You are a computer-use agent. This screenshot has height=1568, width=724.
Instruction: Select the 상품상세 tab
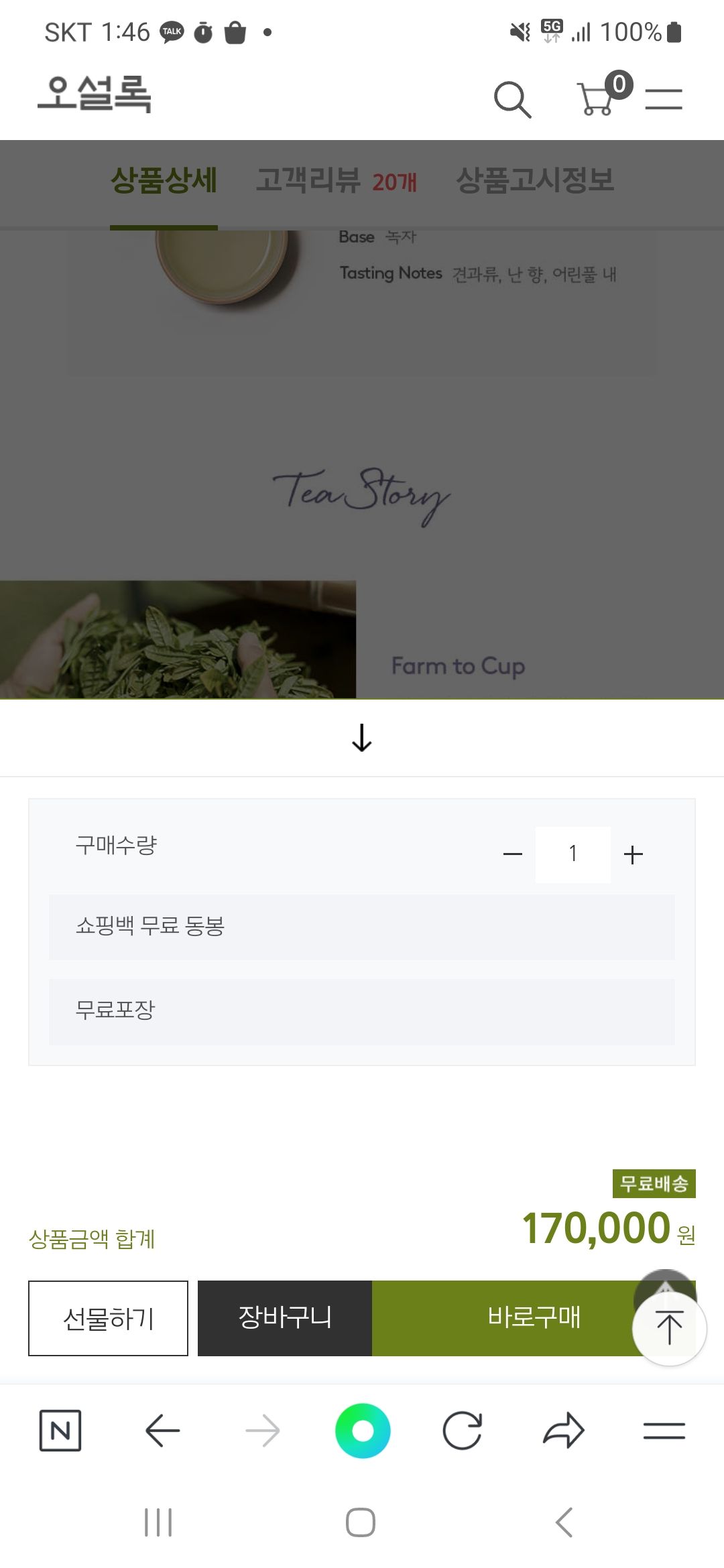pos(164,181)
